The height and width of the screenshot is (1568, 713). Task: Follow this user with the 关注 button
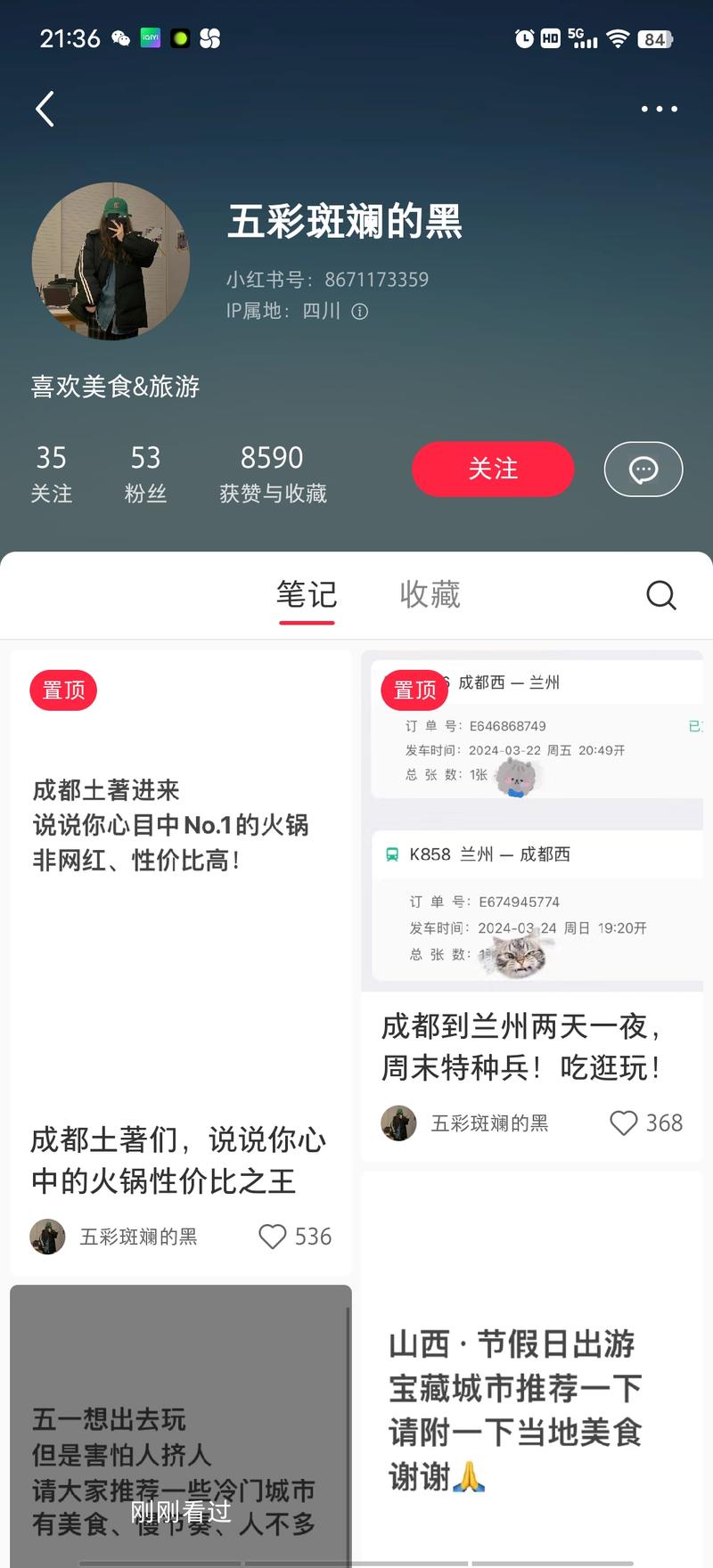click(x=492, y=469)
